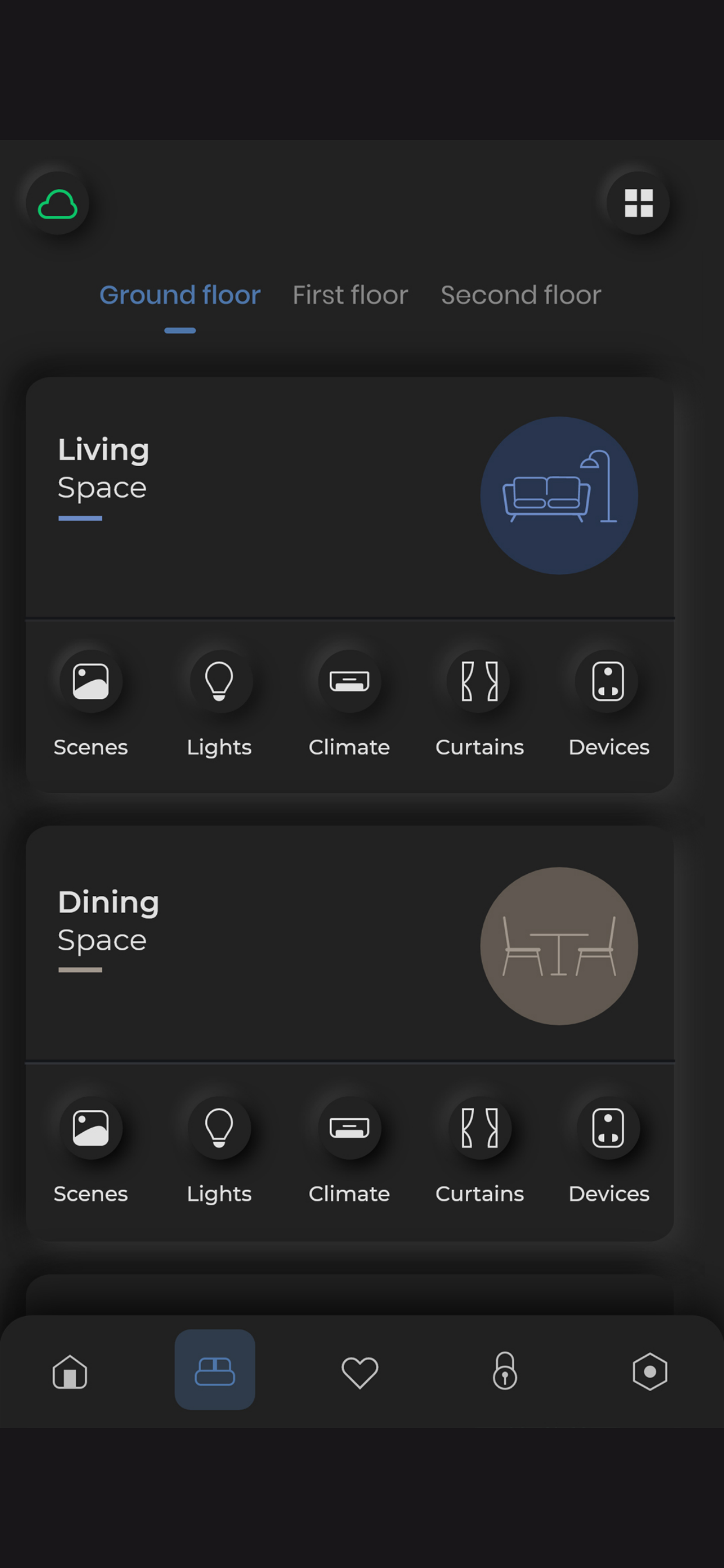View Devices in the Living Space

[608, 682]
